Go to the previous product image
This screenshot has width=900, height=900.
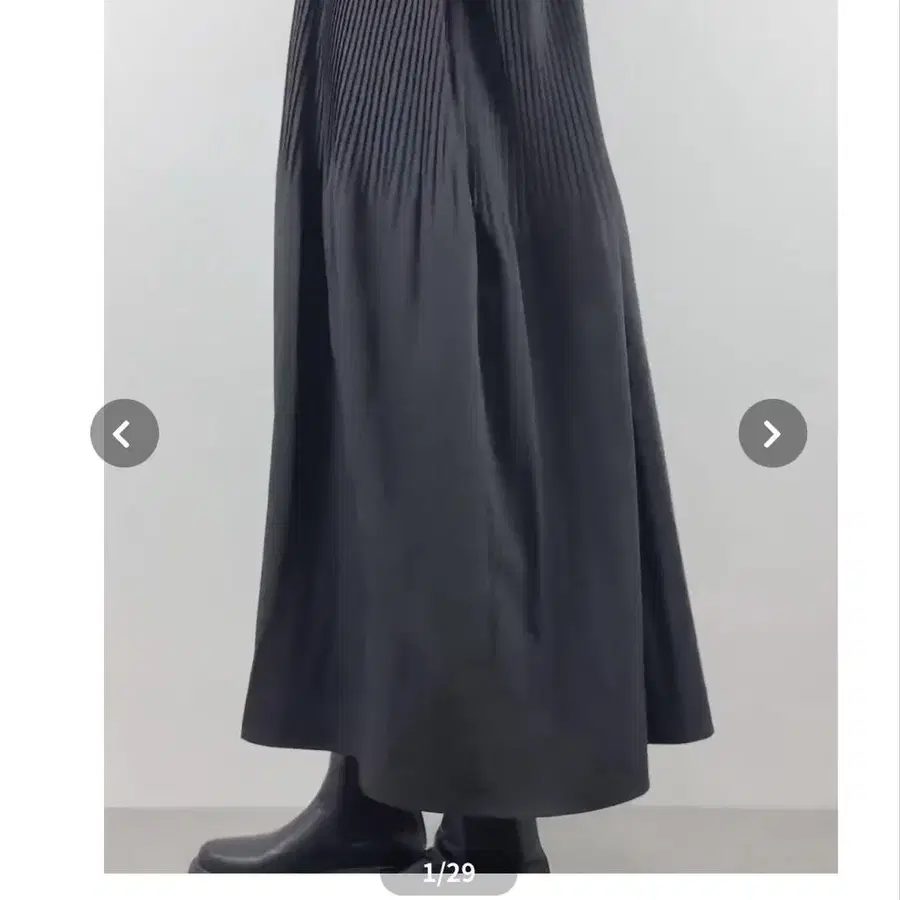125,433
